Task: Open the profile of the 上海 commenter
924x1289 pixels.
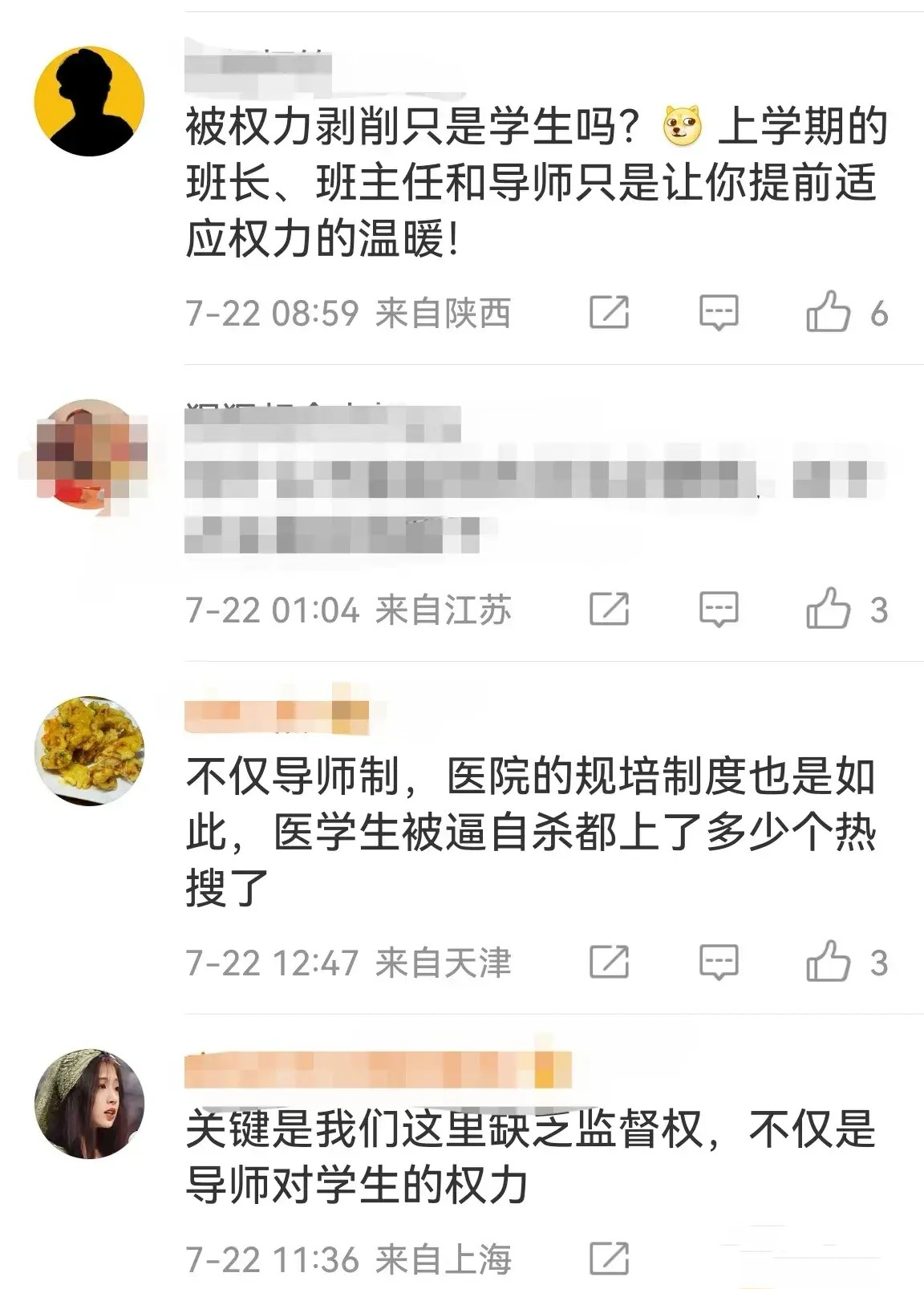Action: coord(89,1104)
